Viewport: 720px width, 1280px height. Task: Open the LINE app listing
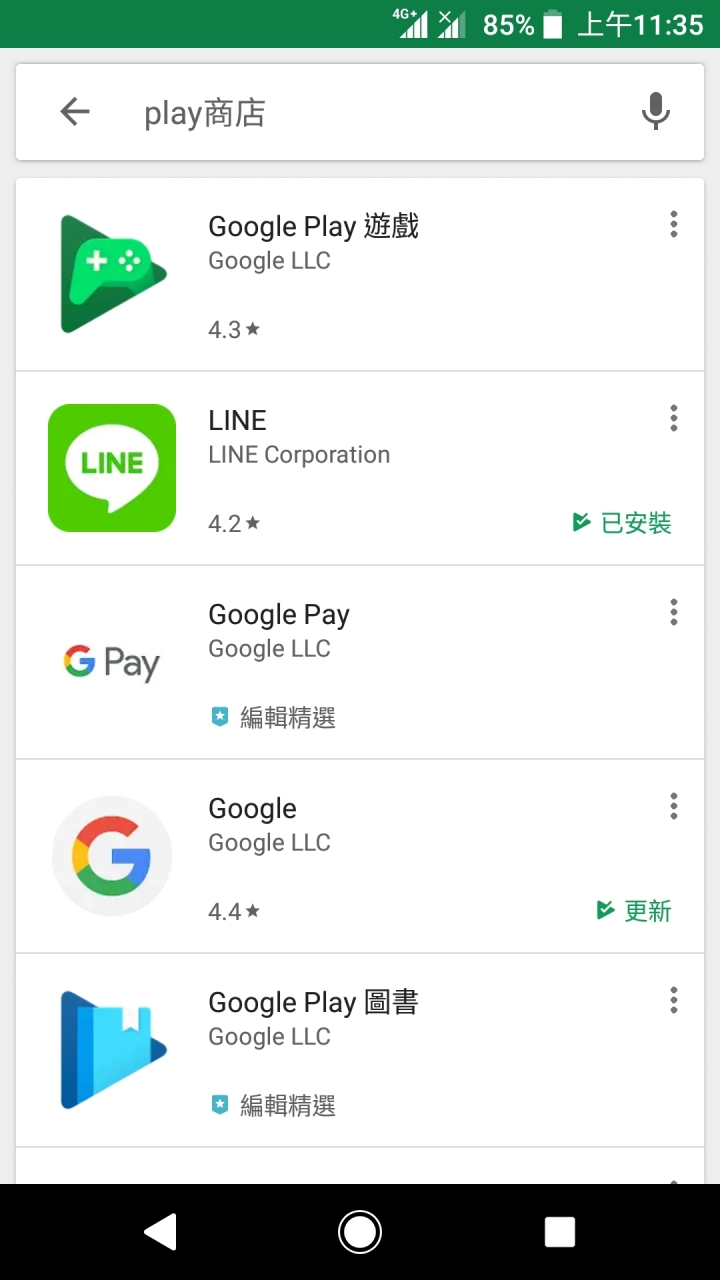360,468
